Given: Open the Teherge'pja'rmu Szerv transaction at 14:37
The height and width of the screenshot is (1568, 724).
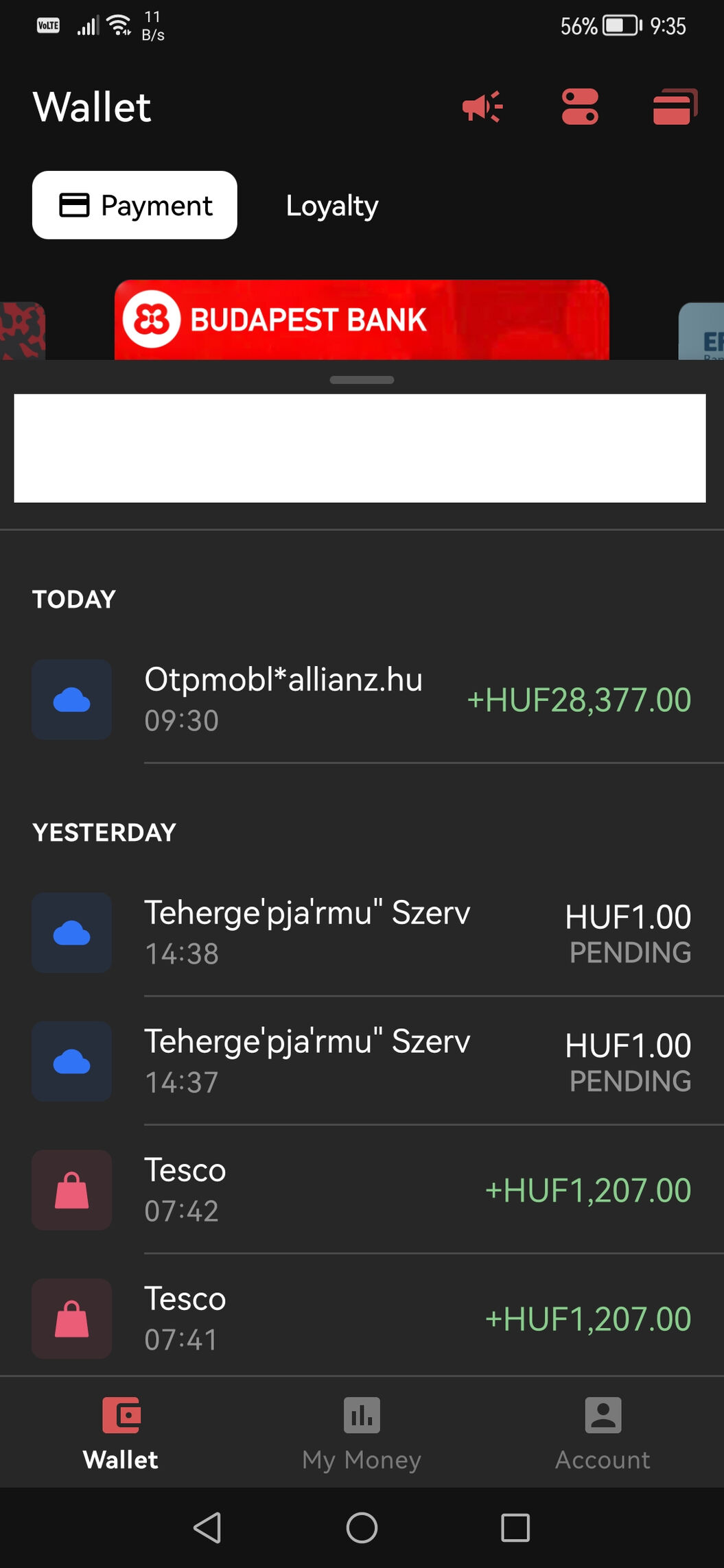Looking at the screenshot, I should pyautogui.click(x=362, y=1061).
